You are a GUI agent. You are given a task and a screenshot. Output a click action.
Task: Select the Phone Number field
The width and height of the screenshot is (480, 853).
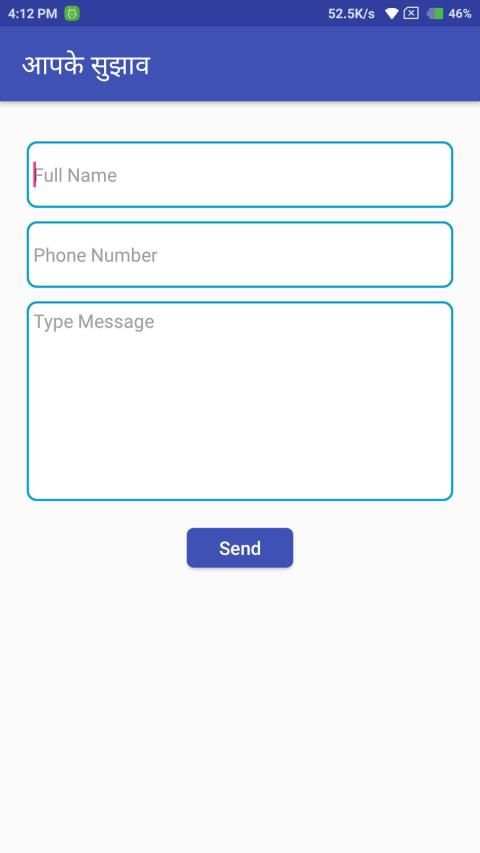pos(240,255)
